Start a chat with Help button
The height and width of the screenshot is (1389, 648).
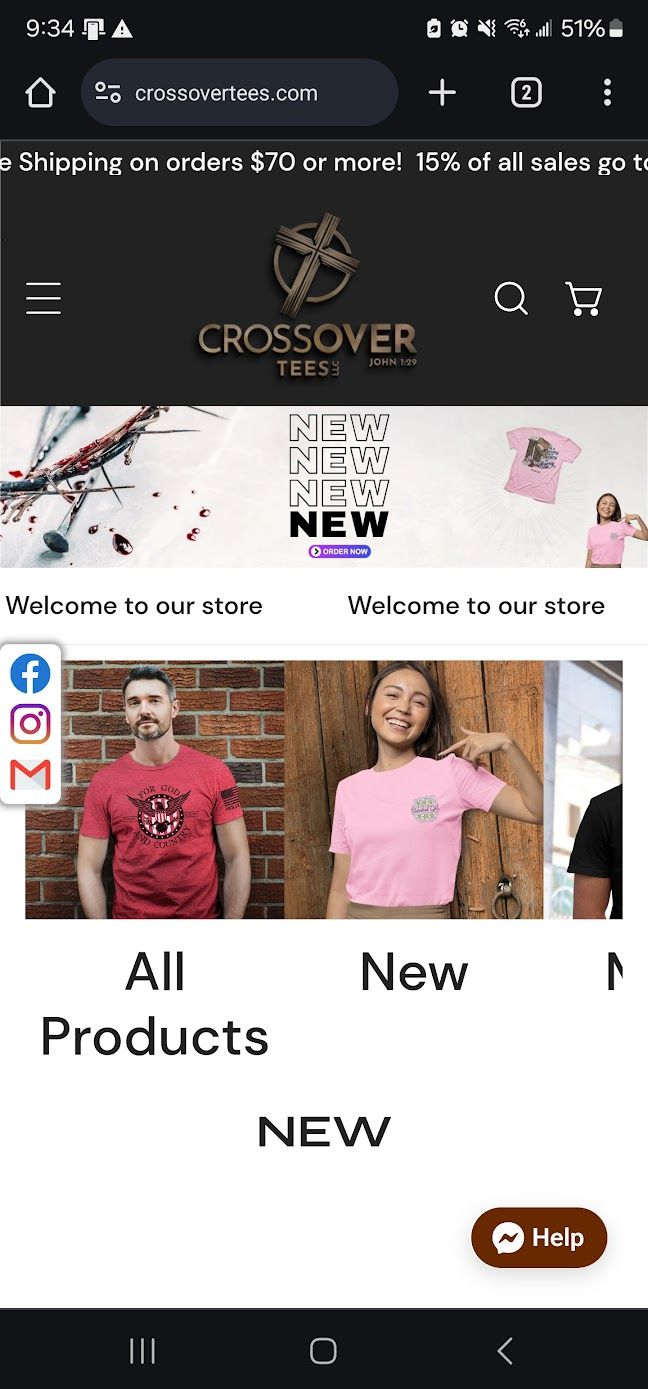point(539,1238)
